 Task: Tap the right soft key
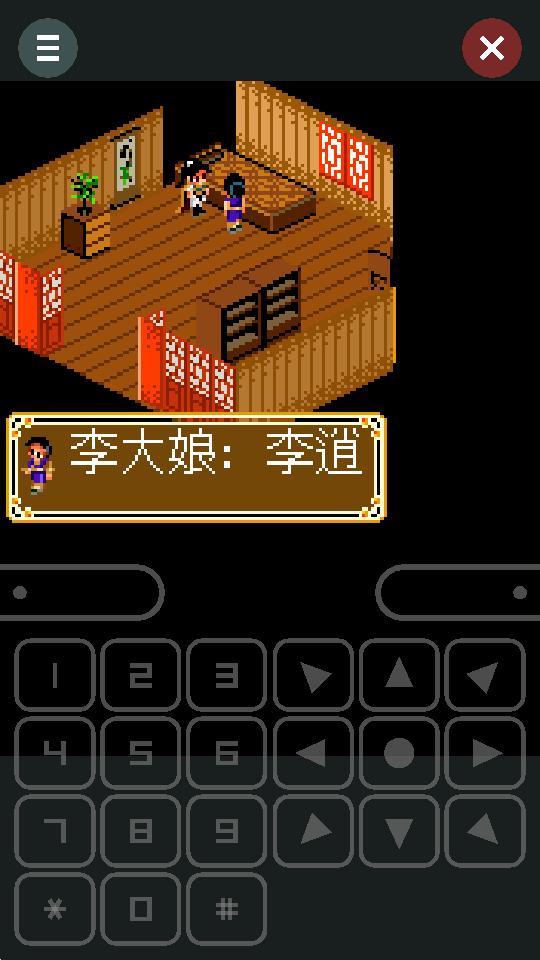tap(458, 592)
